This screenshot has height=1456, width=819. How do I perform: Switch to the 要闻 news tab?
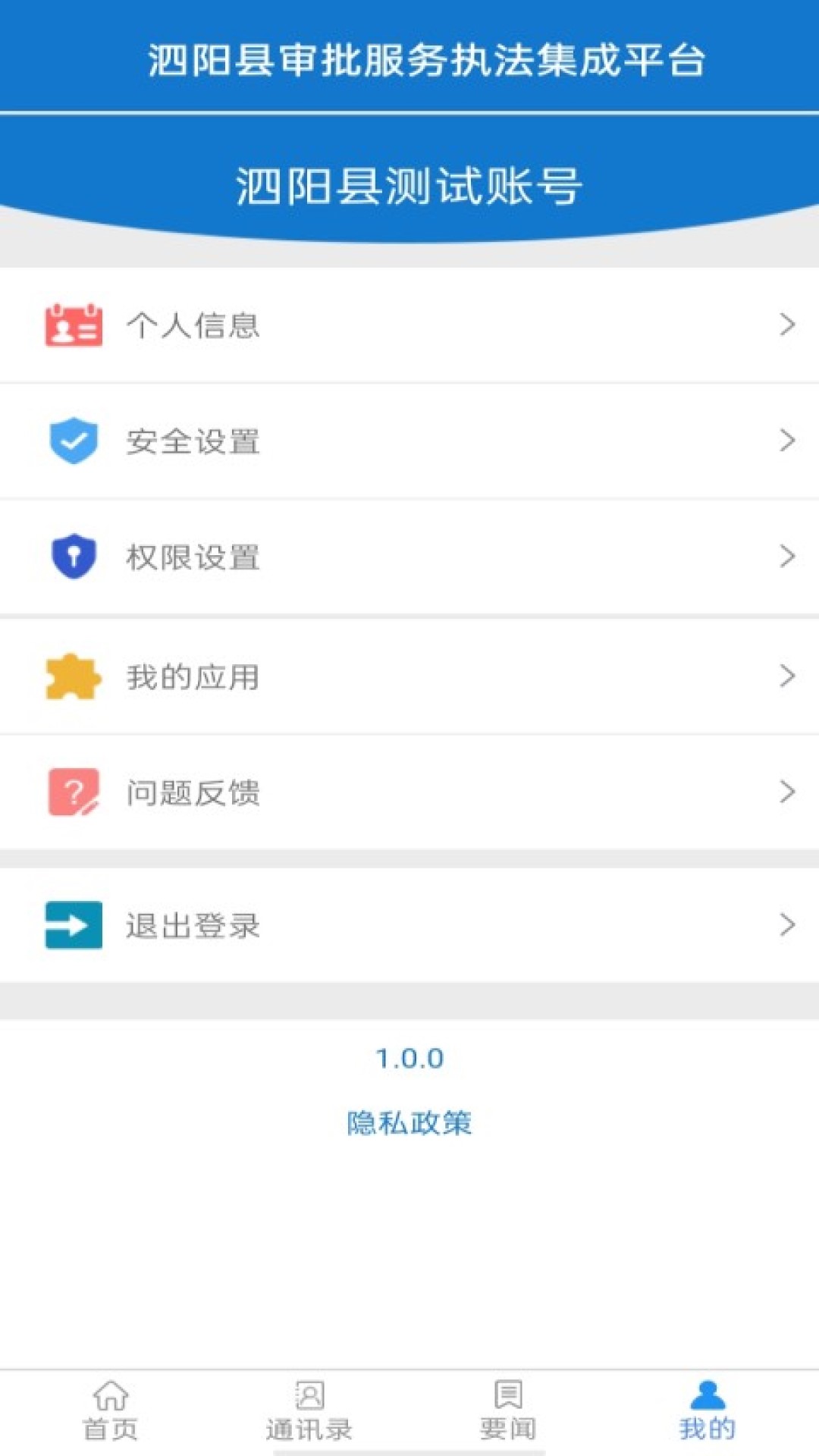(x=508, y=1411)
